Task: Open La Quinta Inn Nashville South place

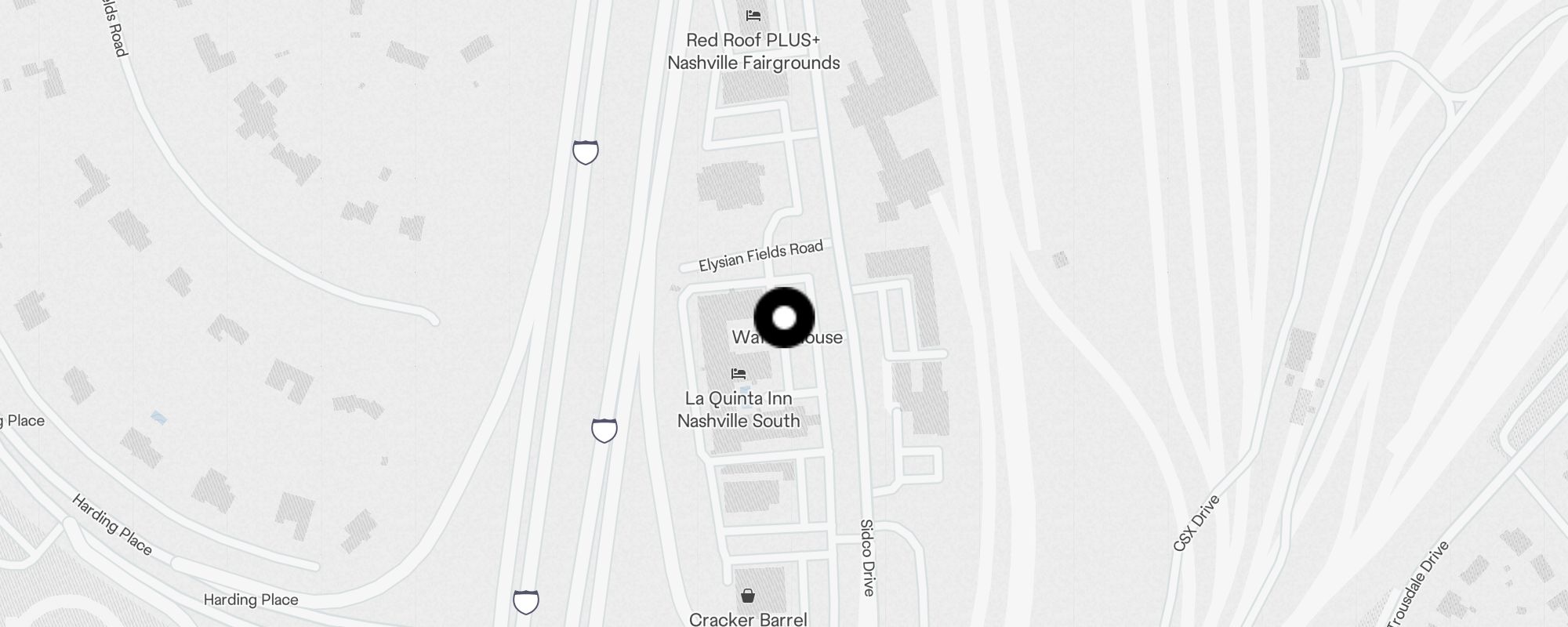Action: click(739, 374)
